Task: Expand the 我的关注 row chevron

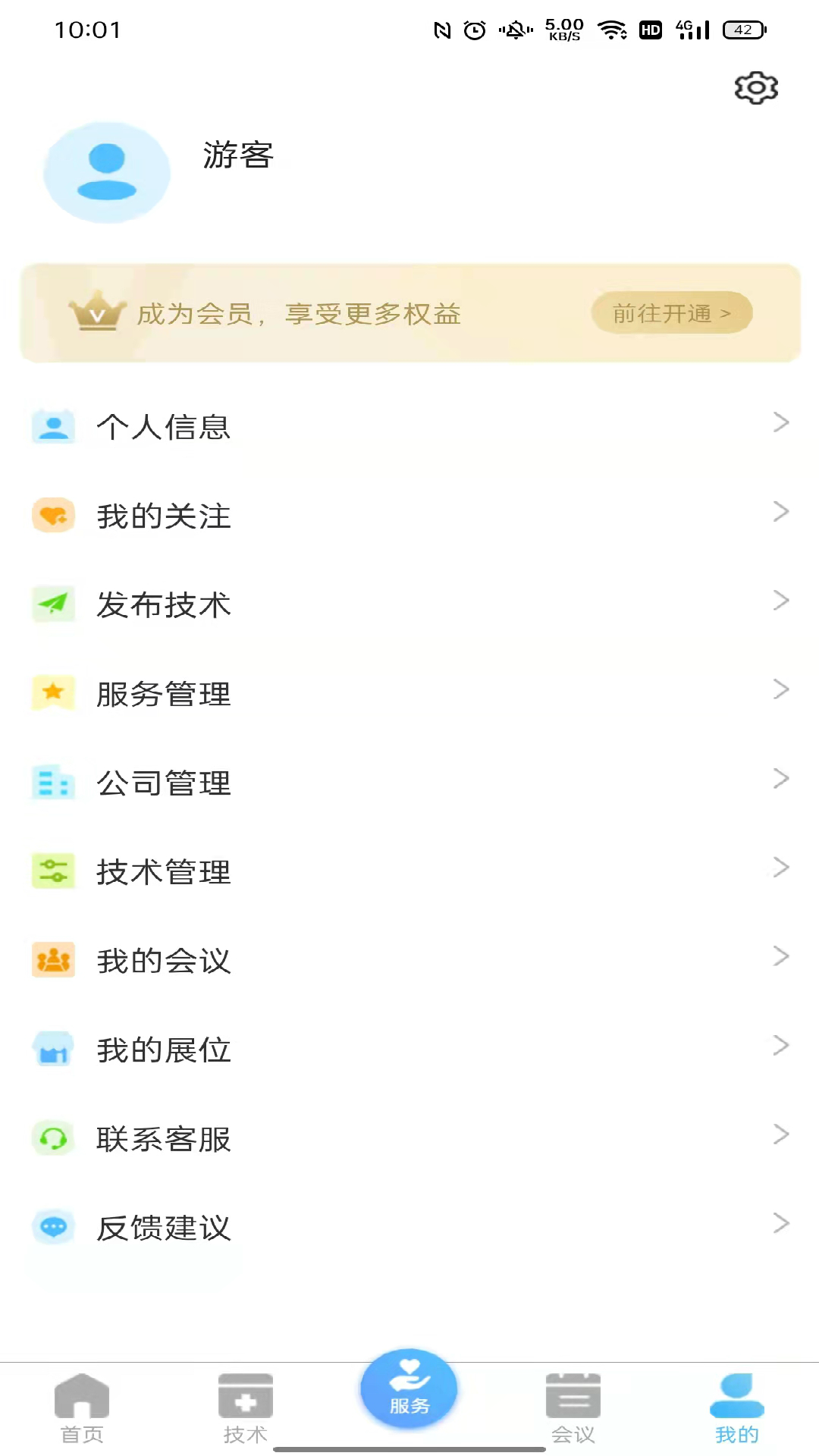Action: pos(782,512)
